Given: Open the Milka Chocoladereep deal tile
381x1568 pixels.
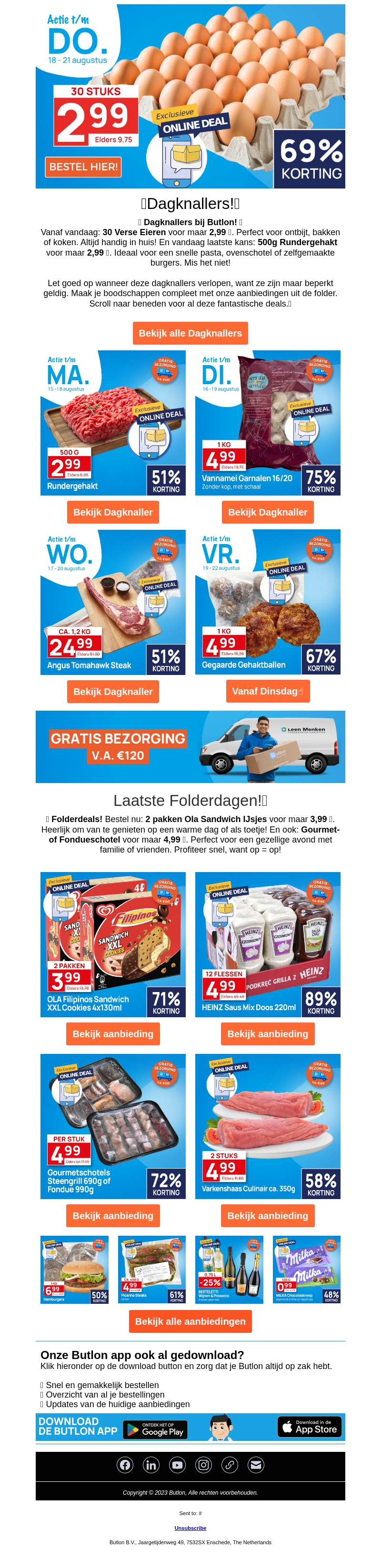Looking at the screenshot, I should tap(306, 1269).
